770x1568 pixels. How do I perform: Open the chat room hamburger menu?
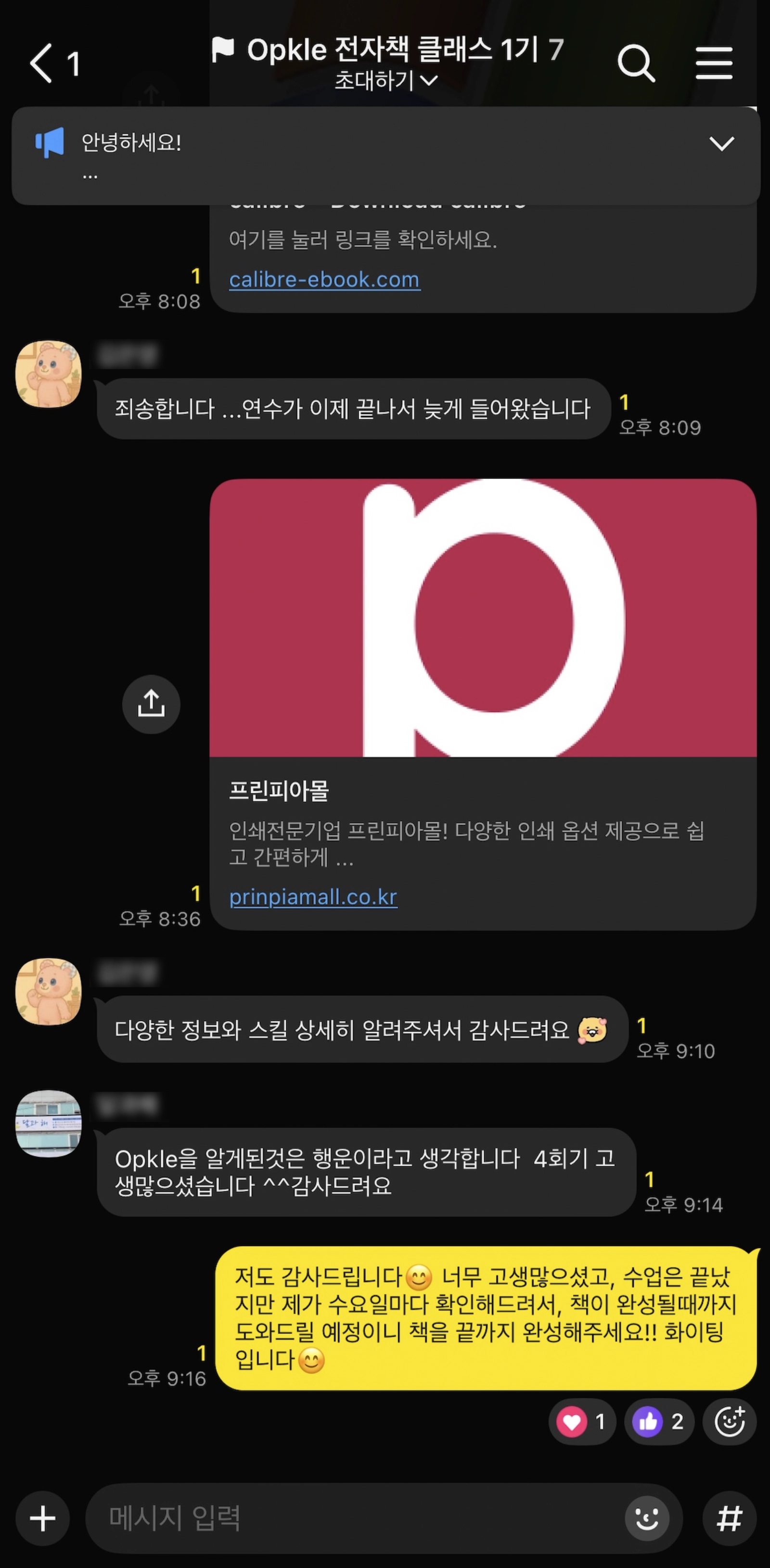coord(714,64)
